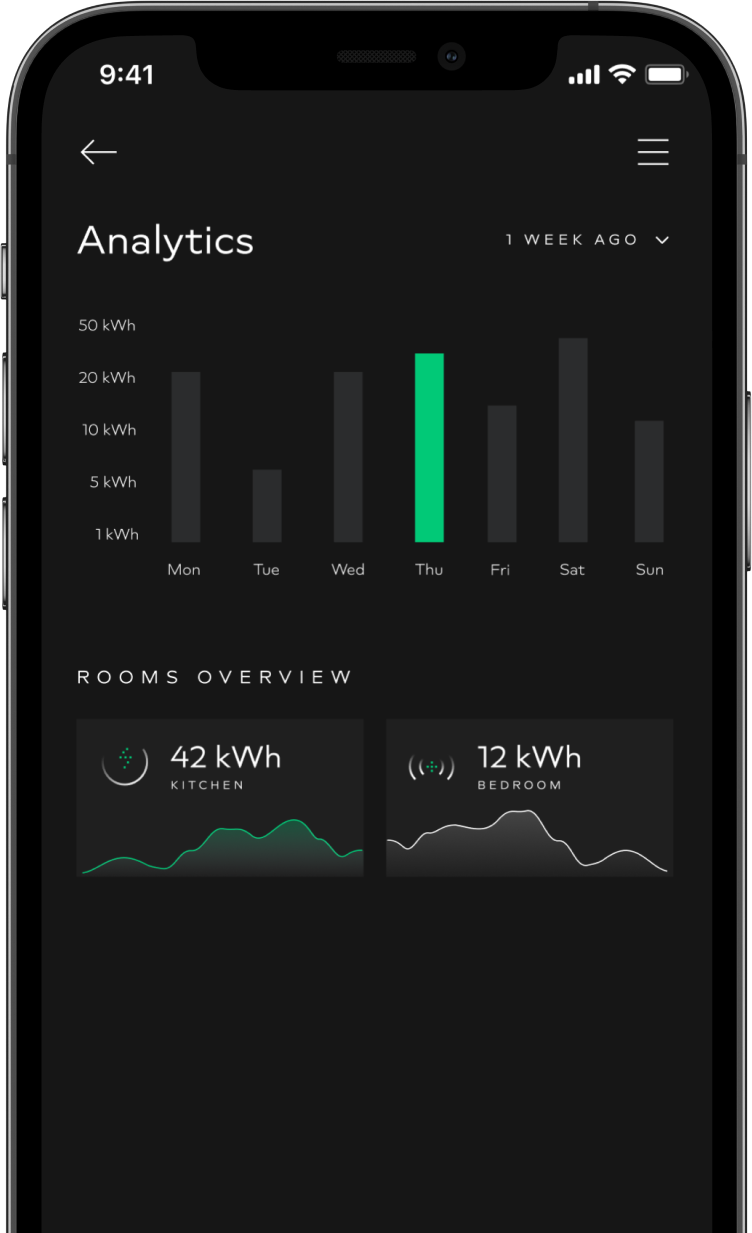Select the Mon usage bar
The height and width of the screenshot is (1233, 752).
186,457
